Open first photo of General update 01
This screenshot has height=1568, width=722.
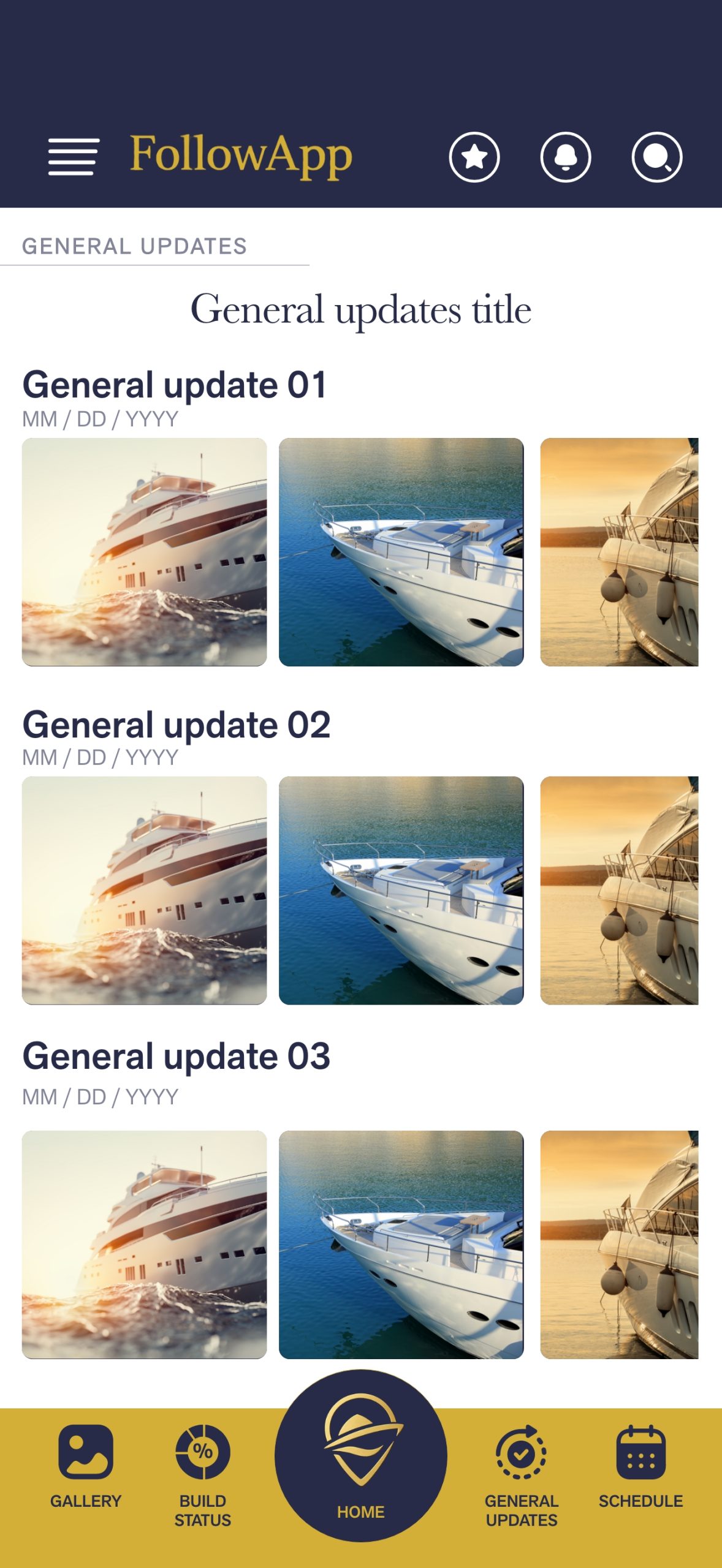144,552
